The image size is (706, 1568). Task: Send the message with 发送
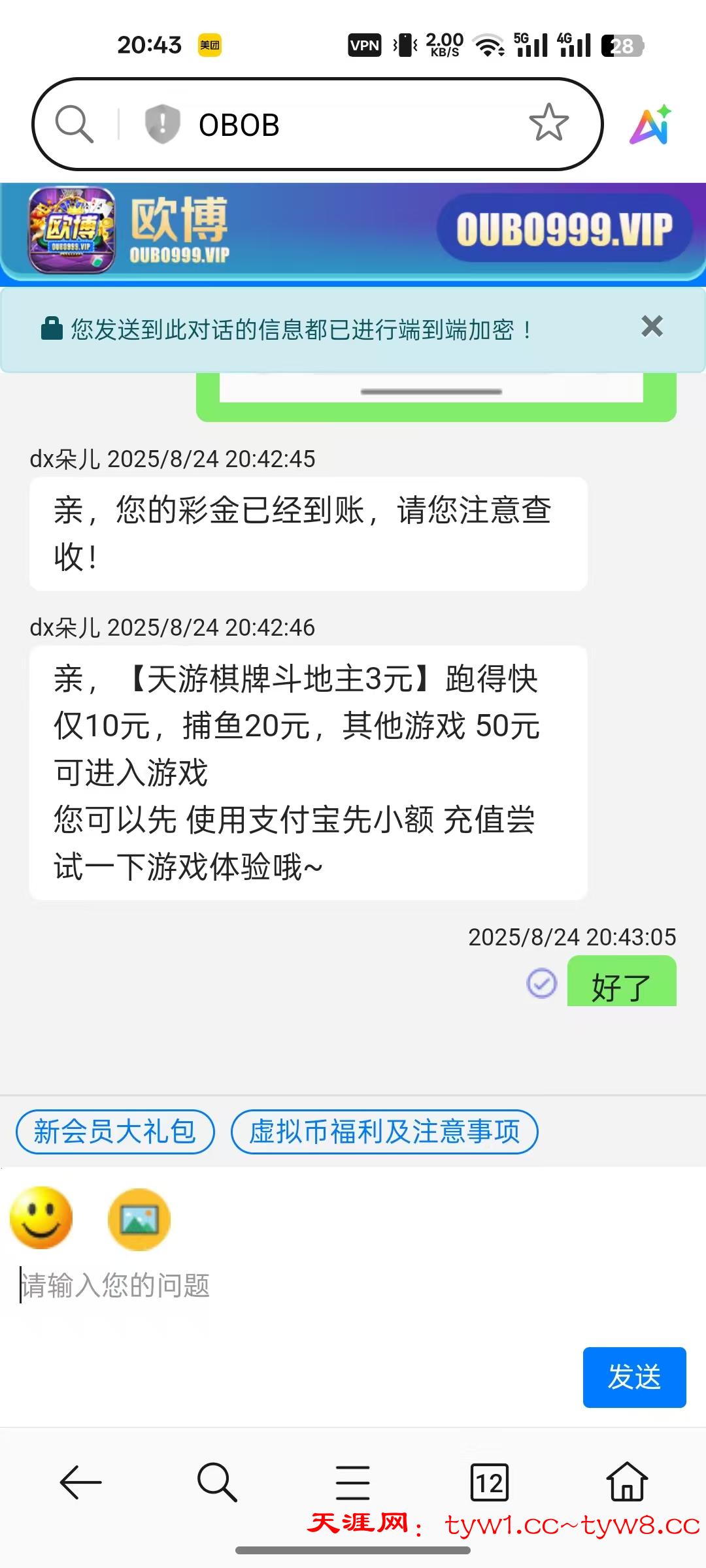(x=634, y=1377)
